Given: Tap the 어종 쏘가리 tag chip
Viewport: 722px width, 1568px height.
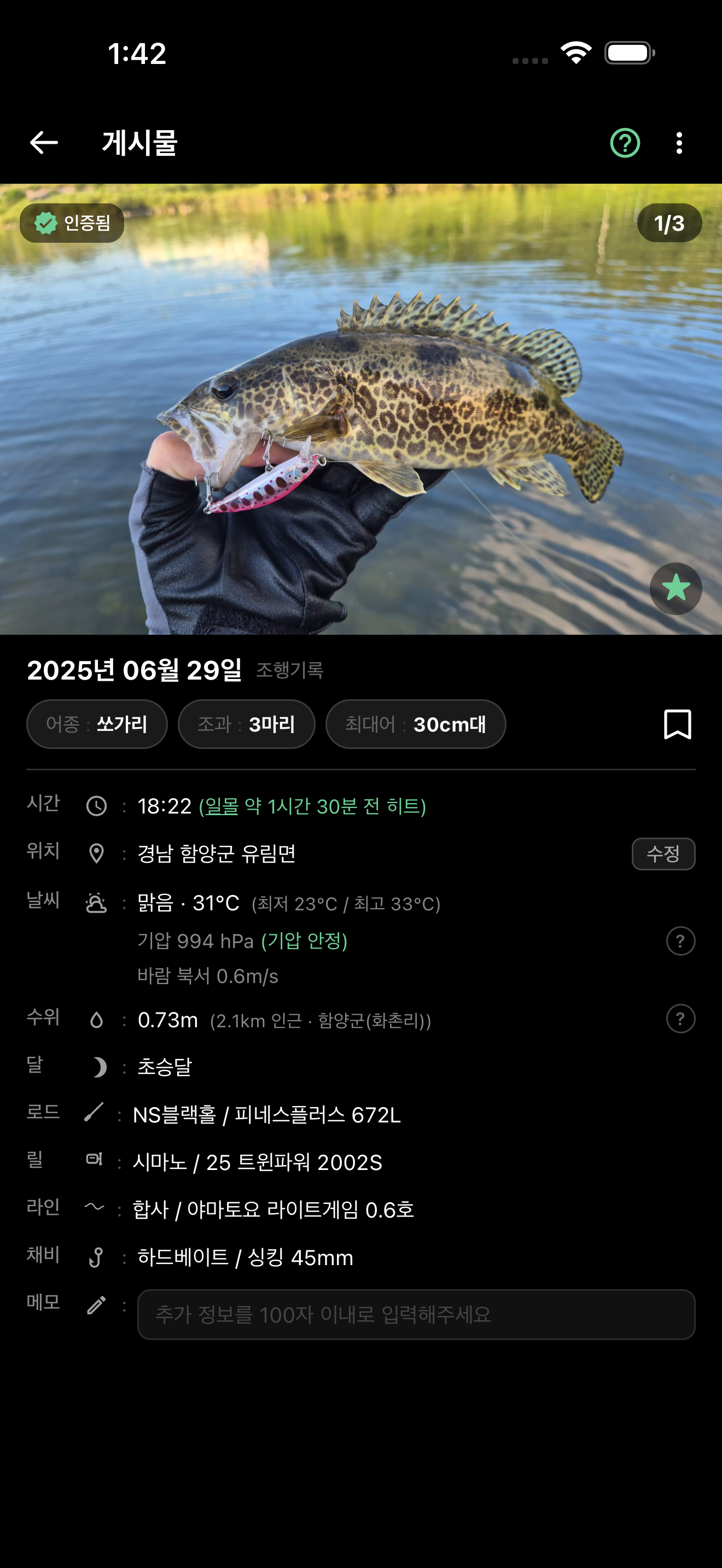Looking at the screenshot, I should [97, 724].
